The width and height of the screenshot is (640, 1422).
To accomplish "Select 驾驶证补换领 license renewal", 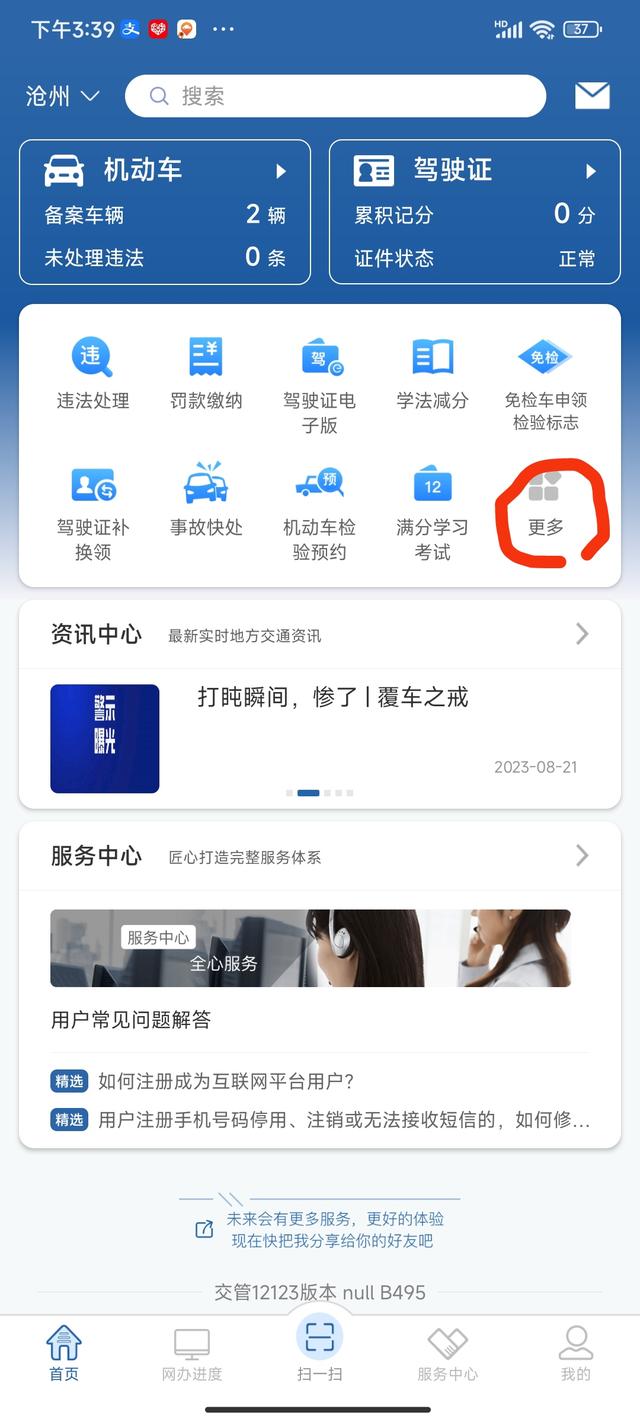I will tap(92, 512).
